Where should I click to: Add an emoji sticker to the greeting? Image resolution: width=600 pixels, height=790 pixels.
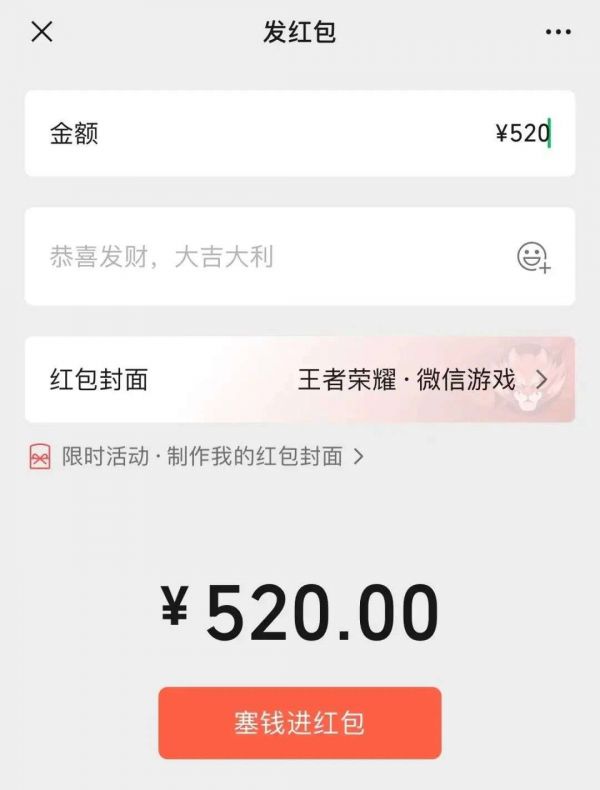click(533, 257)
